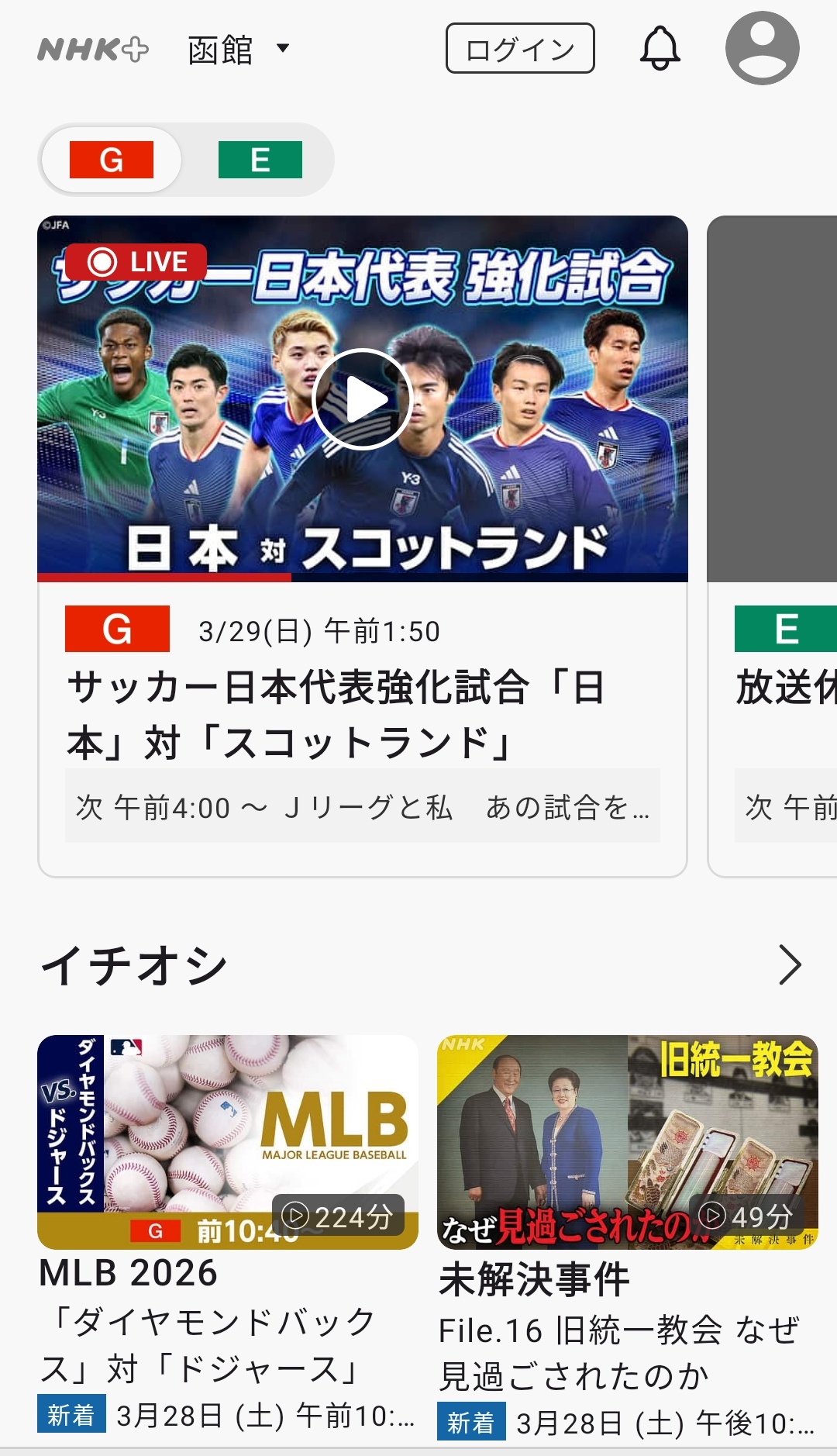This screenshot has width=837, height=1456.
Task: Open the 函館 region dropdown
Action: pos(239,50)
